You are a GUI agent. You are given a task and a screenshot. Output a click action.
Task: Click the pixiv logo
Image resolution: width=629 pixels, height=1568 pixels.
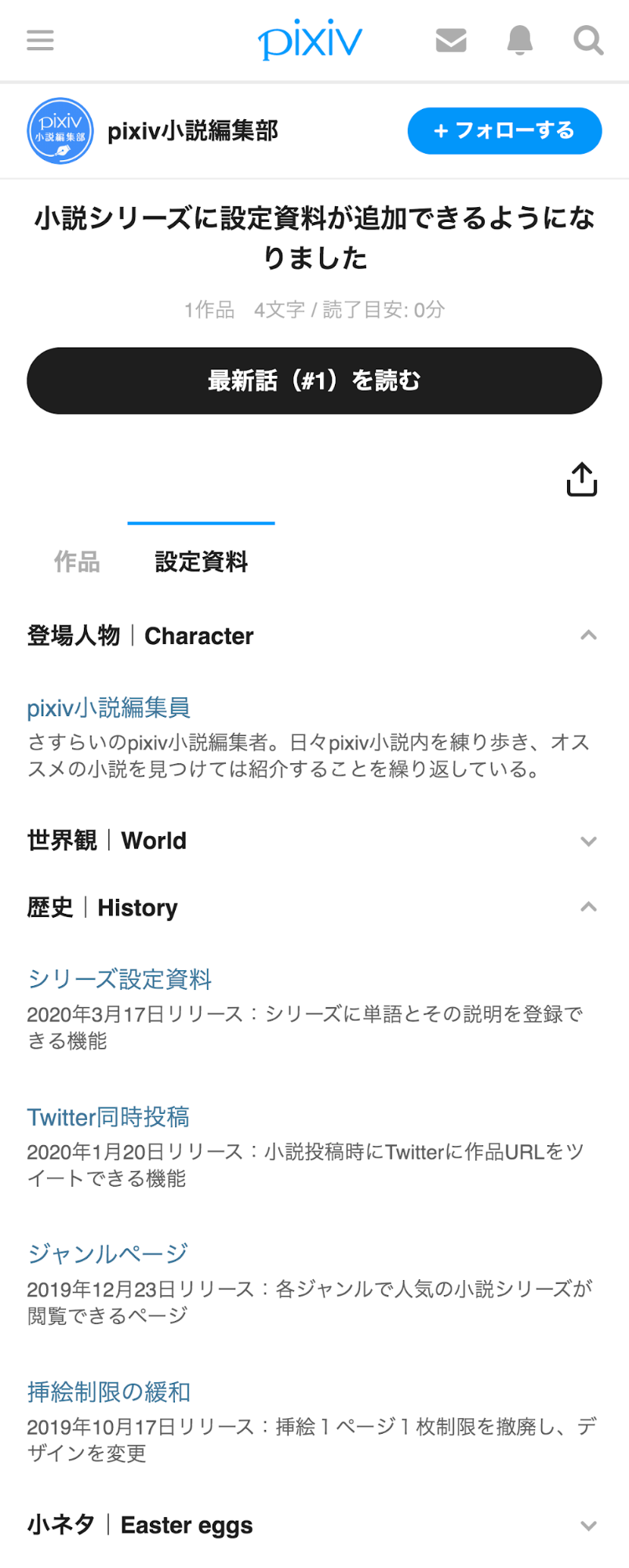click(310, 40)
